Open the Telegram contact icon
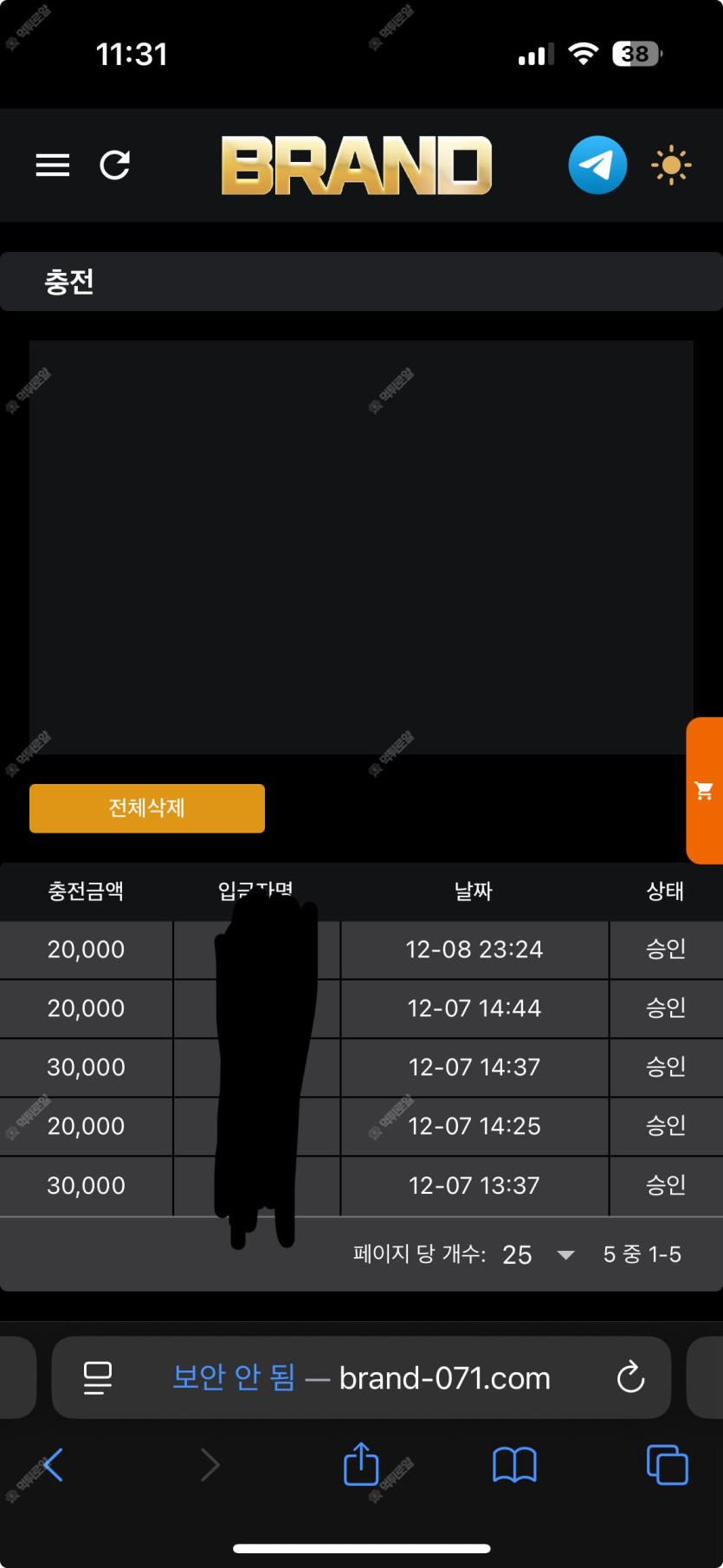The height and width of the screenshot is (1568, 723). click(x=597, y=165)
